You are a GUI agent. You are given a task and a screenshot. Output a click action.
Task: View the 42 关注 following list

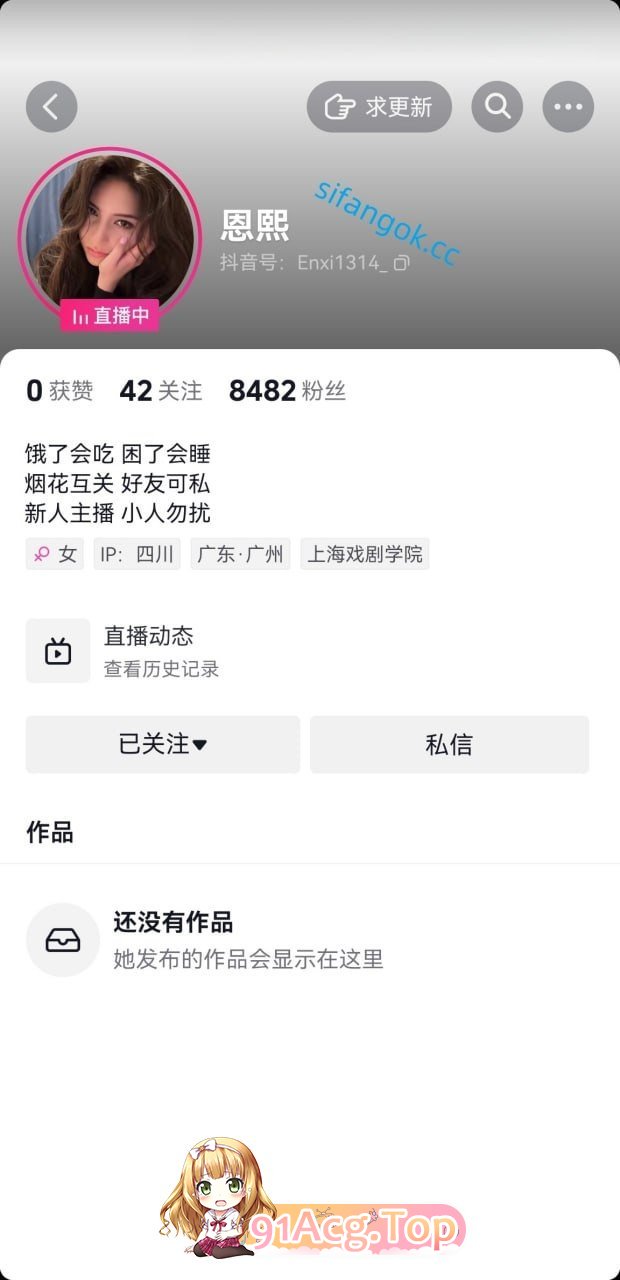click(160, 391)
